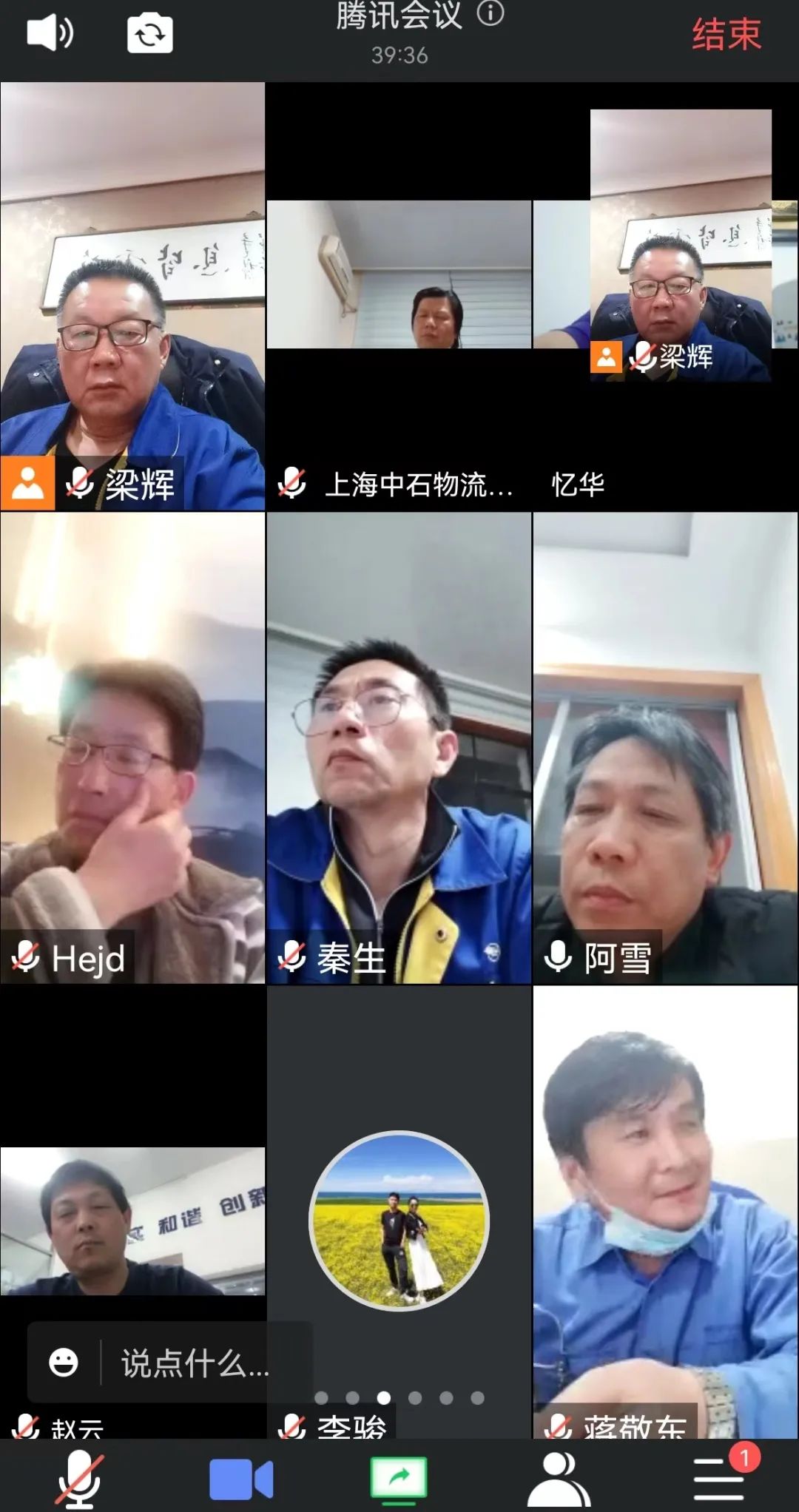Screen dimensions: 799x1512
Task: Turn off the video camera
Action: pyautogui.click(x=241, y=1479)
